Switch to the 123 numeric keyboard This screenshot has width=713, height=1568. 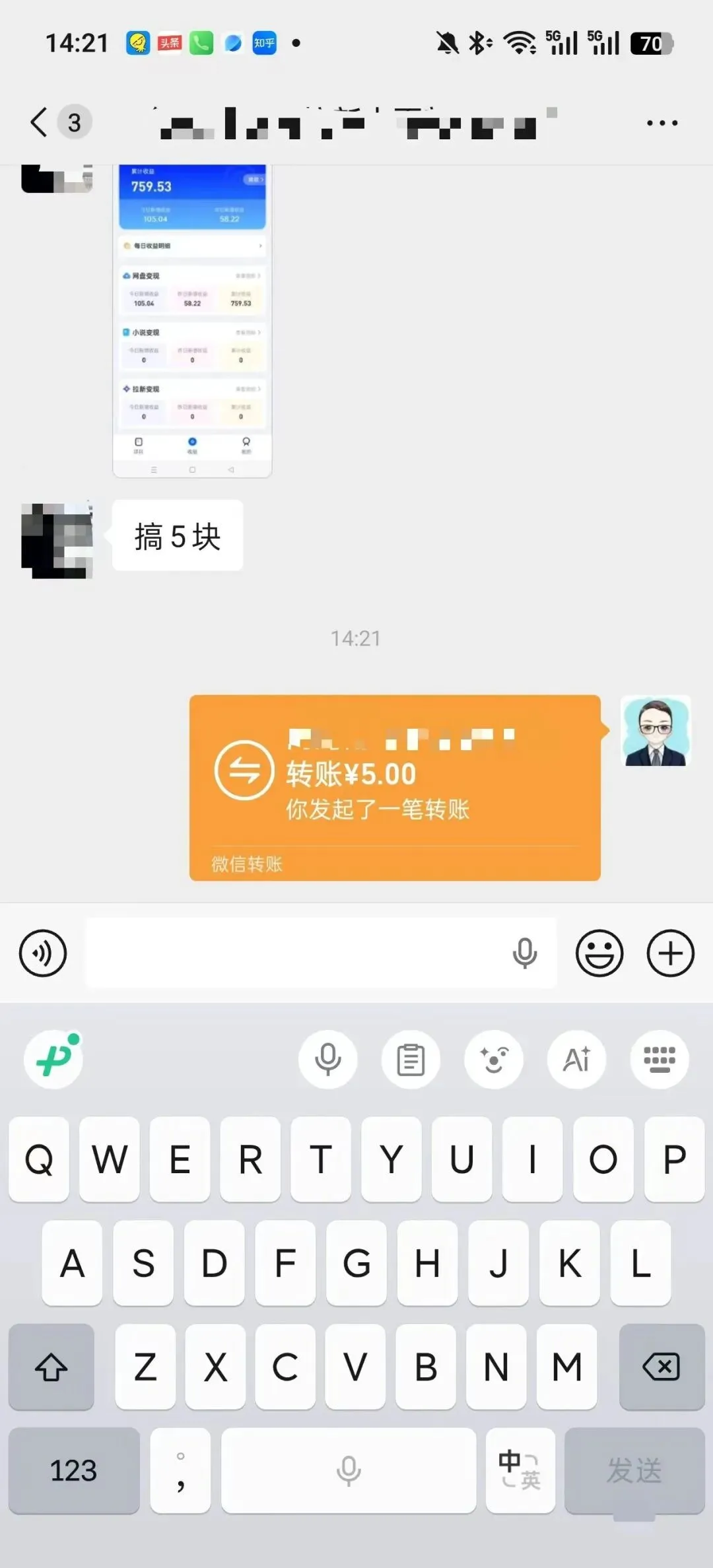74,1470
